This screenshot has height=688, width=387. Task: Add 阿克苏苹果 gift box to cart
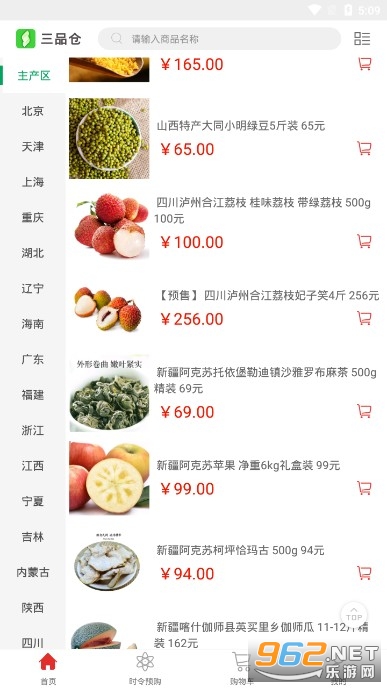click(364, 488)
